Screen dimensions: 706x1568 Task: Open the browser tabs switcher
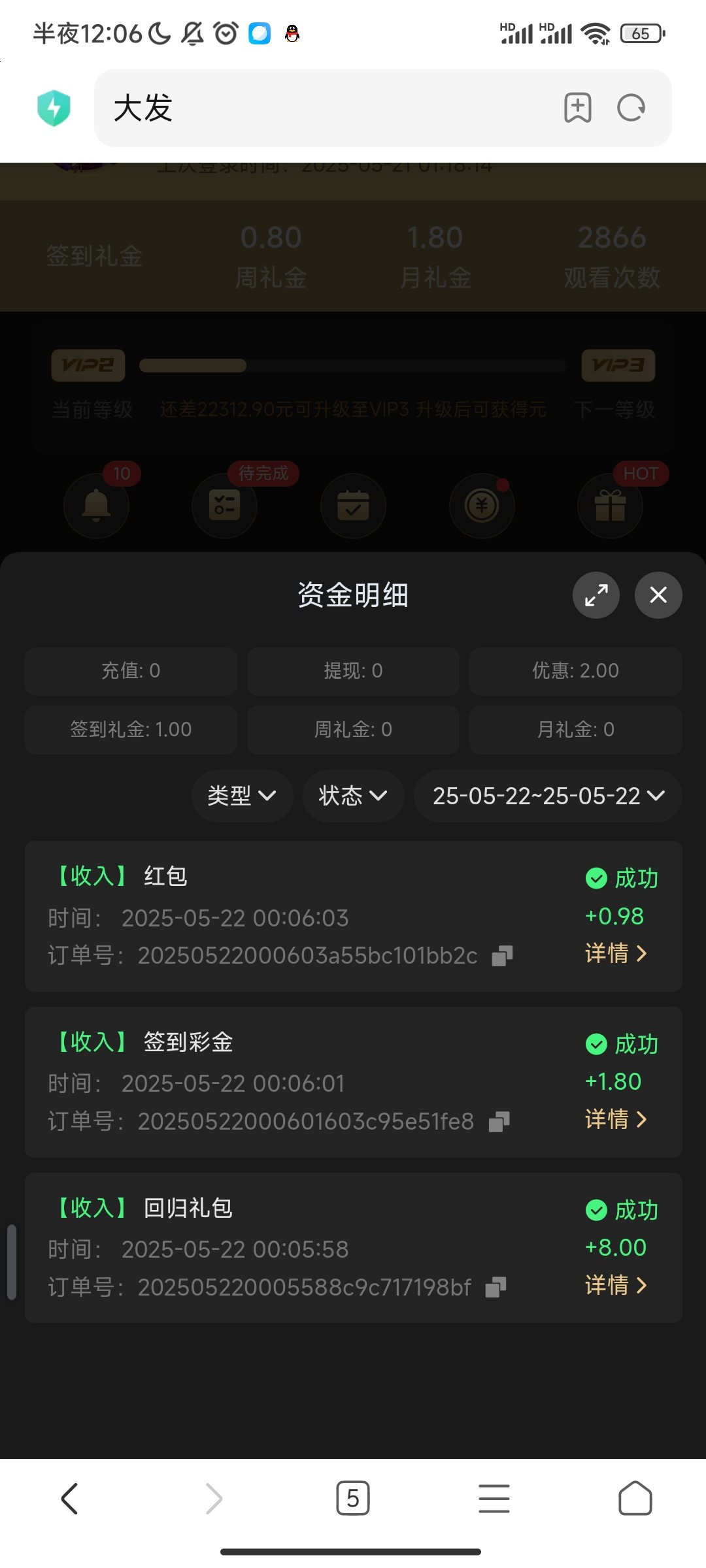point(353,1498)
